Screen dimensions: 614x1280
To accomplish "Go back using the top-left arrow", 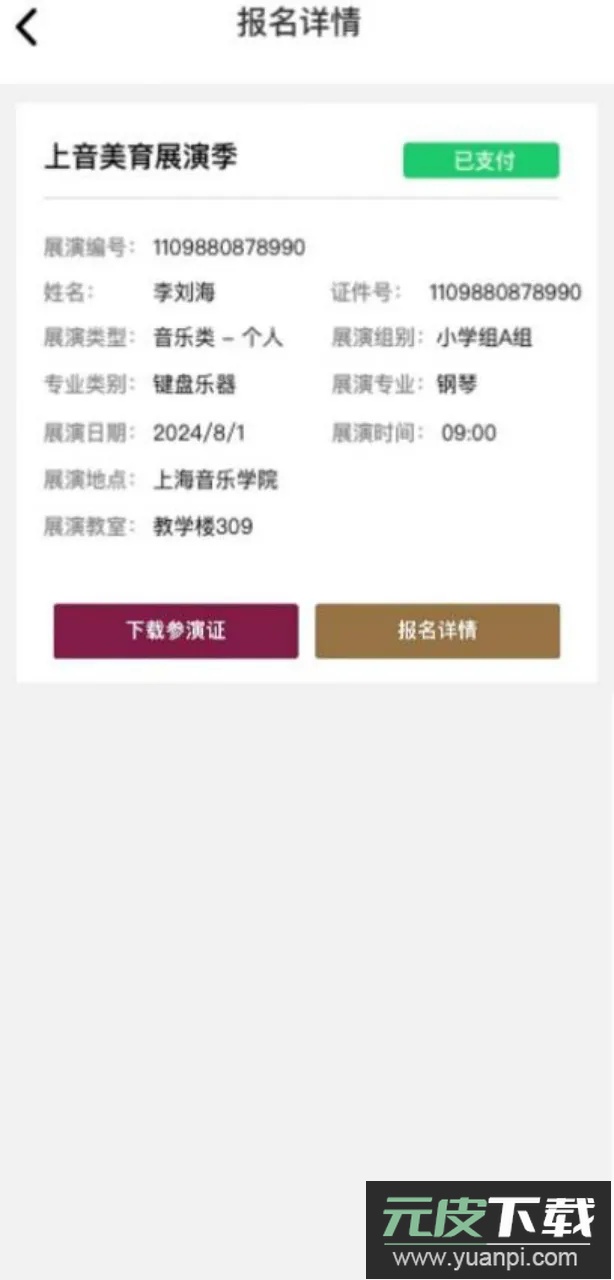I will click(27, 27).
